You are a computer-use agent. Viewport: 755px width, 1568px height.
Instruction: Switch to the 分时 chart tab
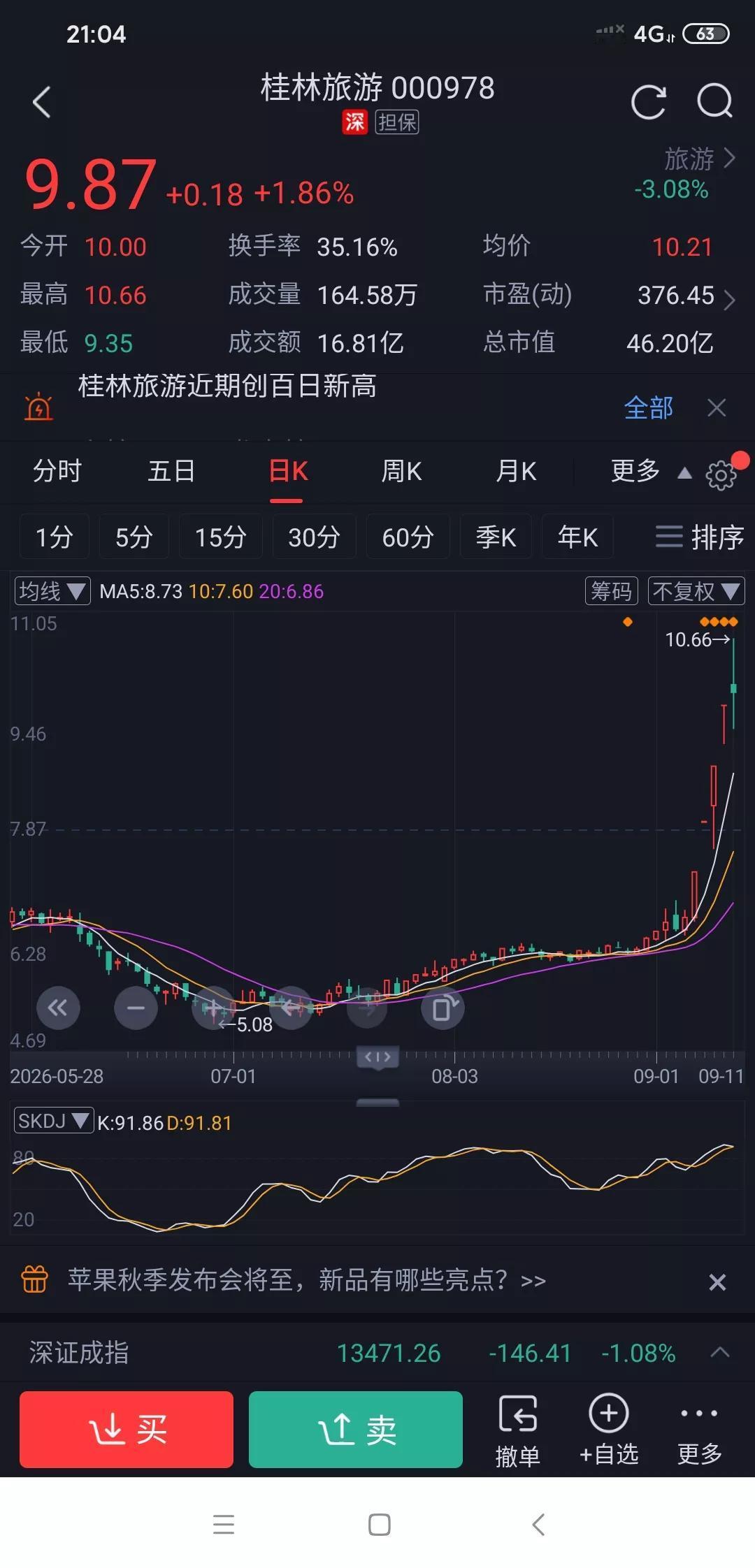[x=57, y=471]
